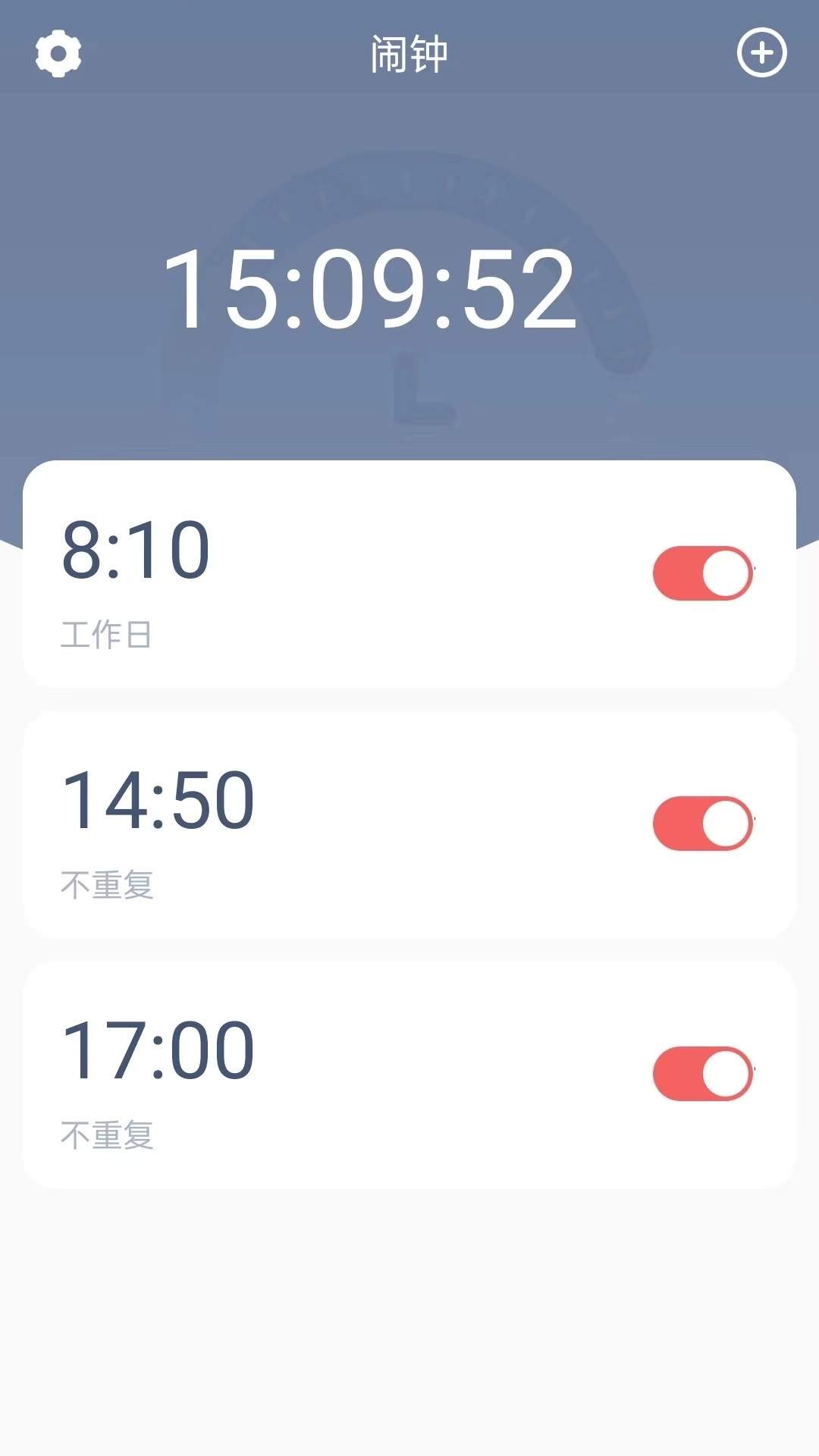Screen dimensions: 819x1456
Task: Click the settings gear in top-left corner
Action: pos(57,54)
